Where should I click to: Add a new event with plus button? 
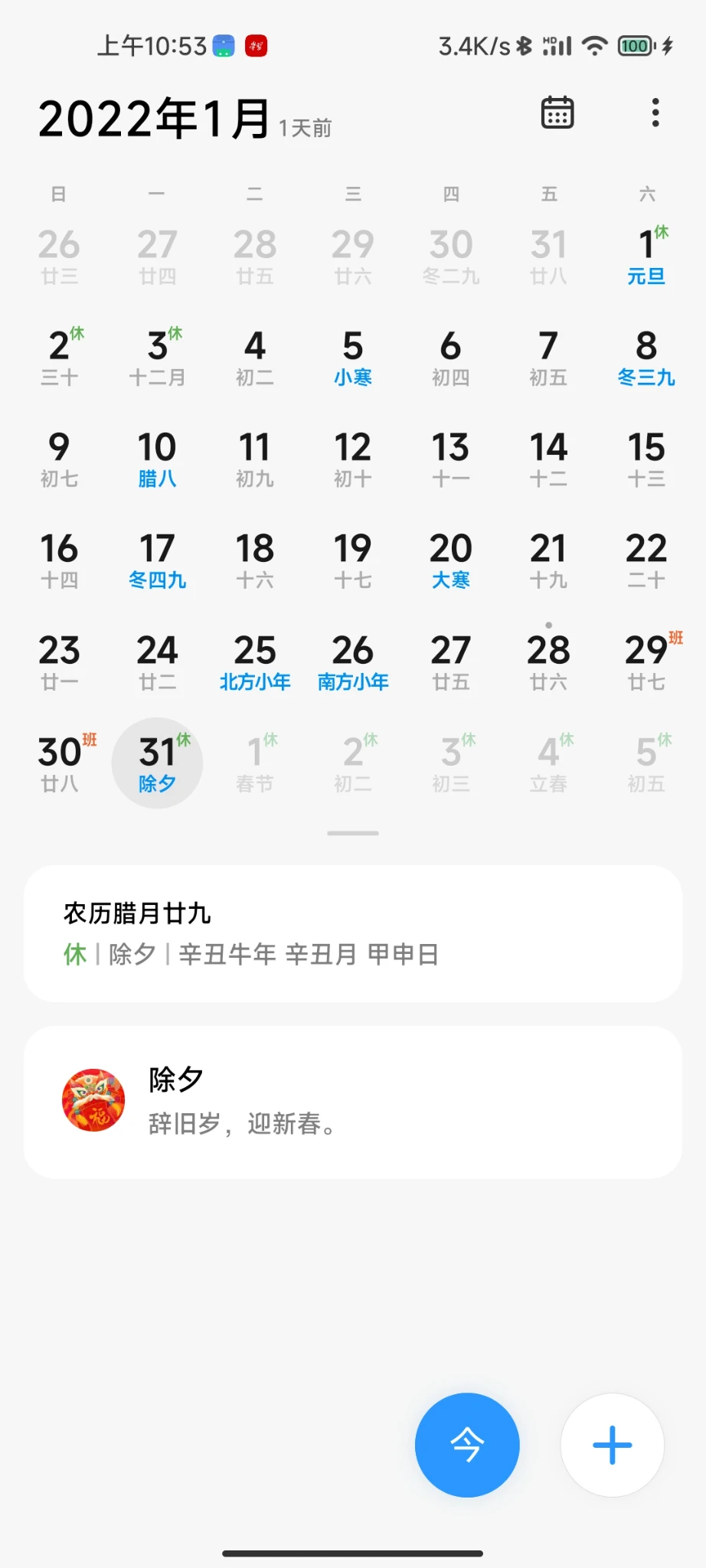[x=612, y=1445]
